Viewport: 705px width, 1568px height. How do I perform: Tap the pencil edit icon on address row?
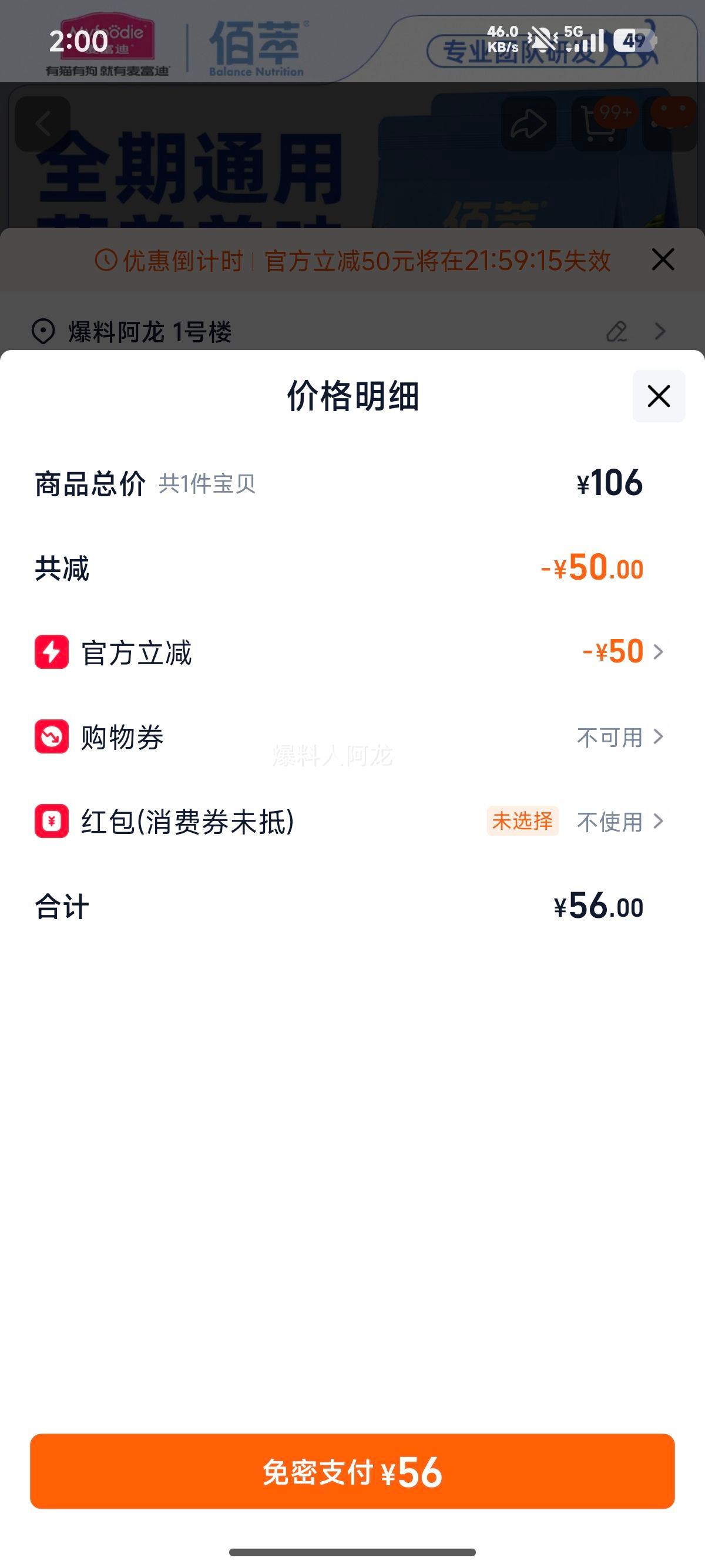(x=617, y=332)
